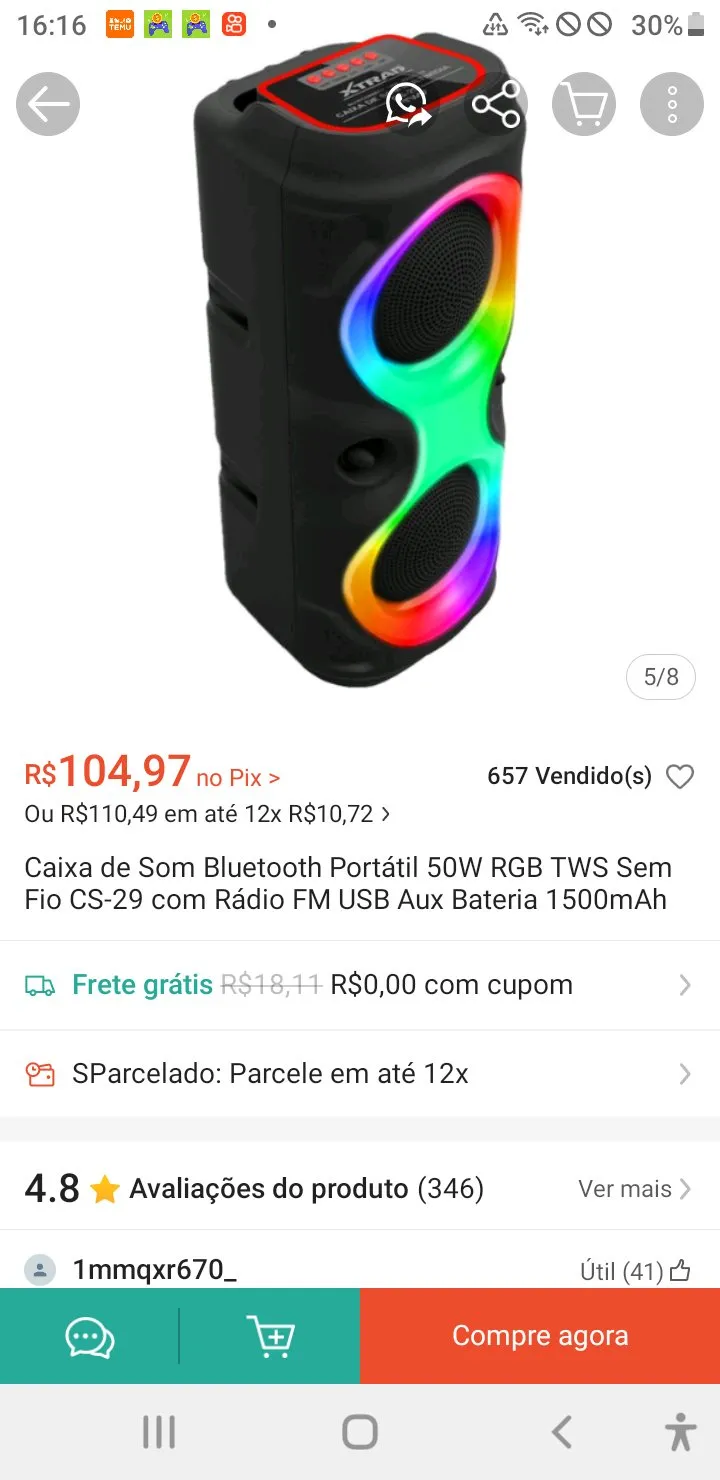Screen dimensions: 720x1480
Task: See more product reviews via Ver mais
Action: pyautogui.click(x=634, y=1189)
